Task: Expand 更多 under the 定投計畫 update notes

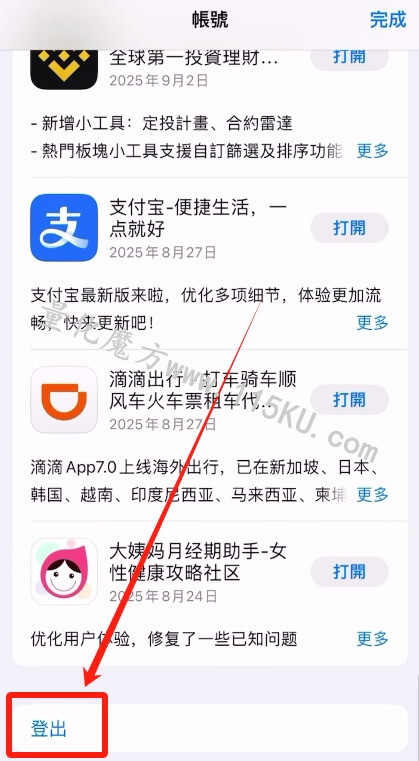Action: pyautogui.click(x=372, y=151)
